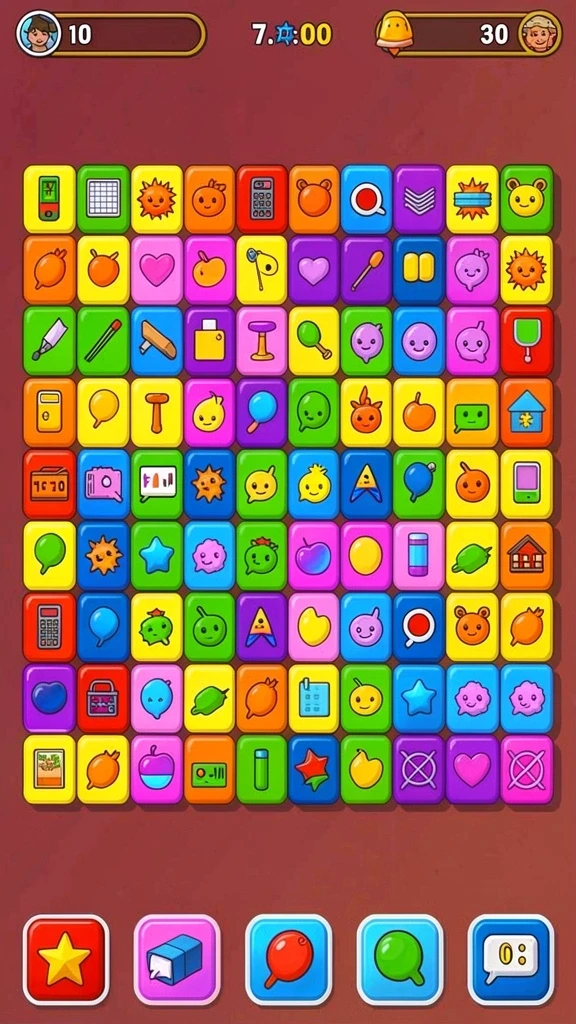Select the yellow hammer tile

coord(157,412)
